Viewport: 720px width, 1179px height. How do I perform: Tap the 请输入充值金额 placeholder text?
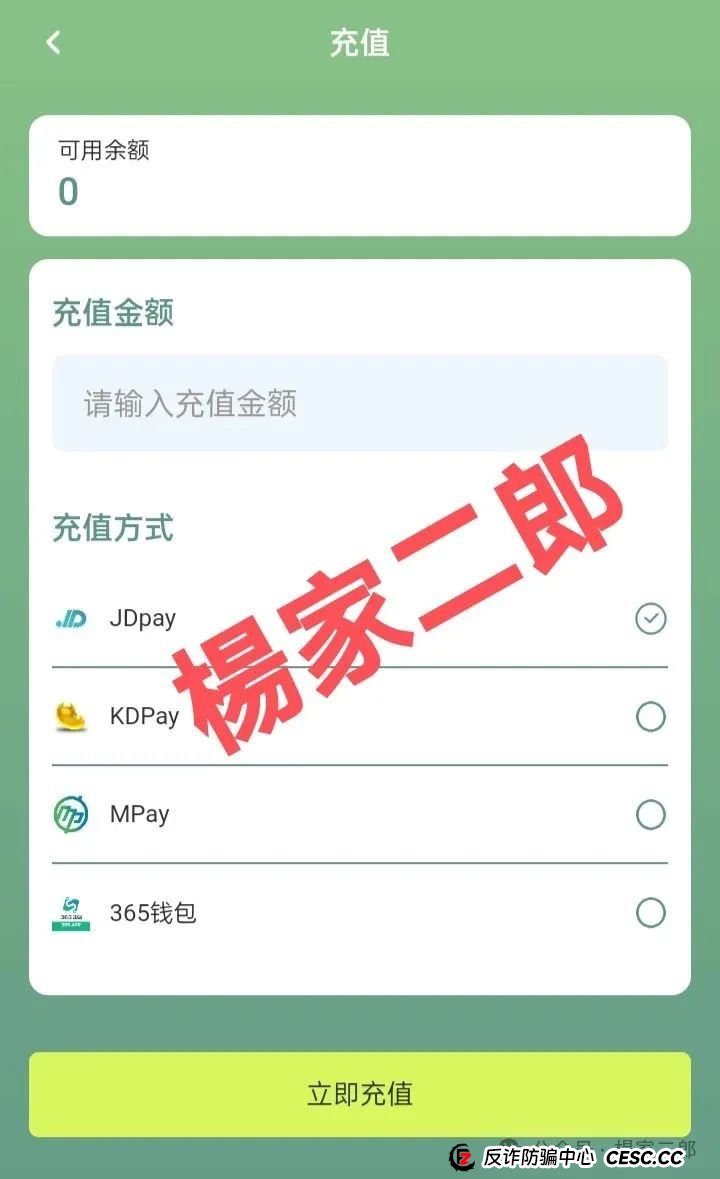click(188, 403)
